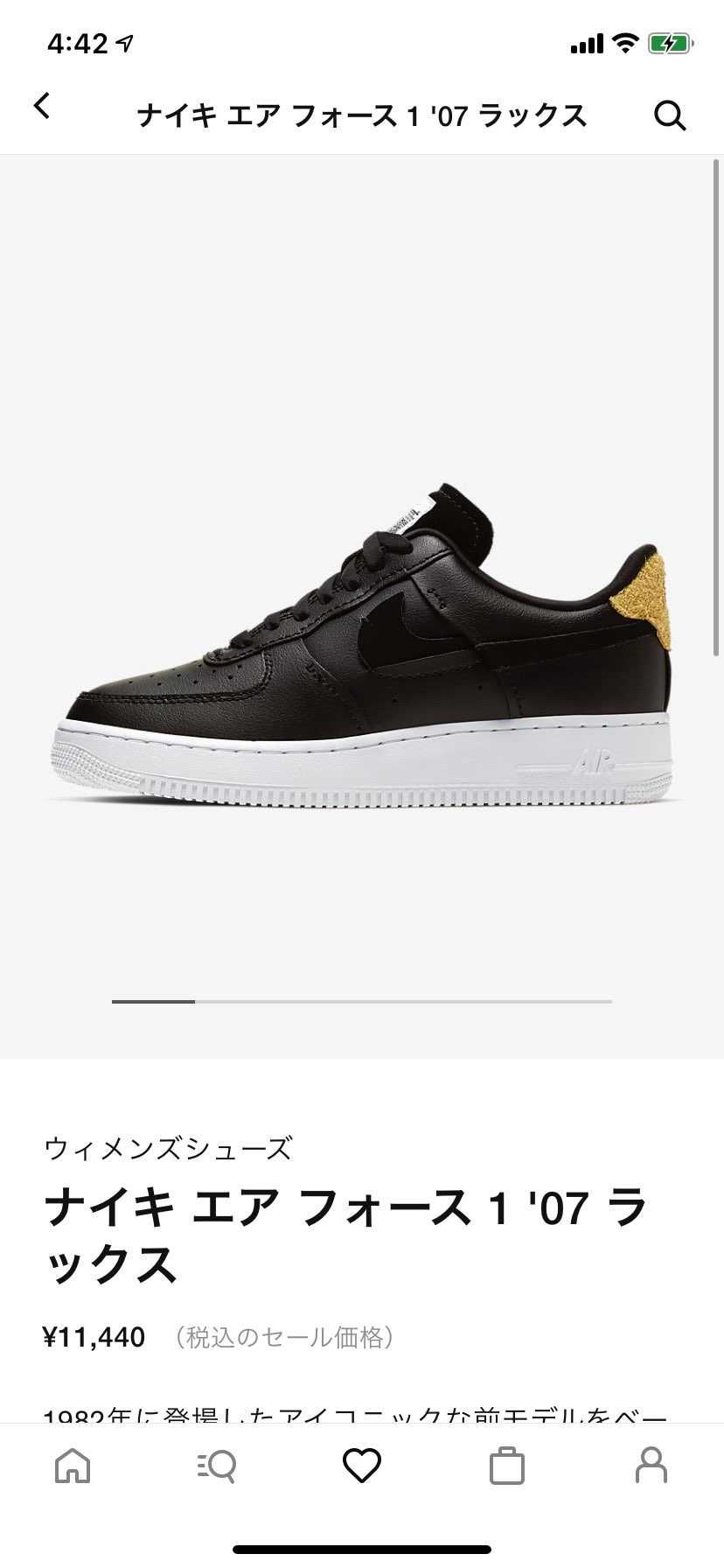
Task: Go to the profile tab
Action: 651,1465
